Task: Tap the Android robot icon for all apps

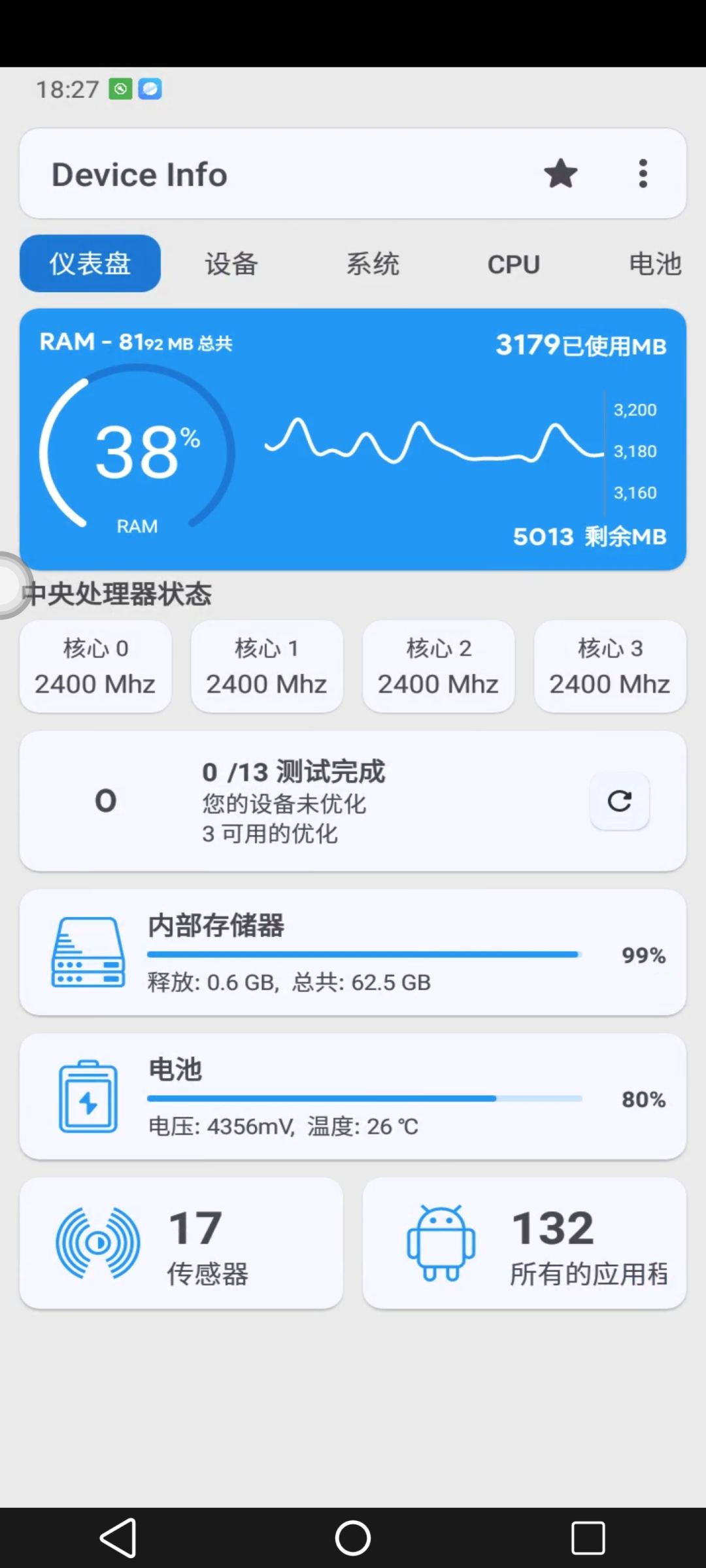Action: (439, 1241)
